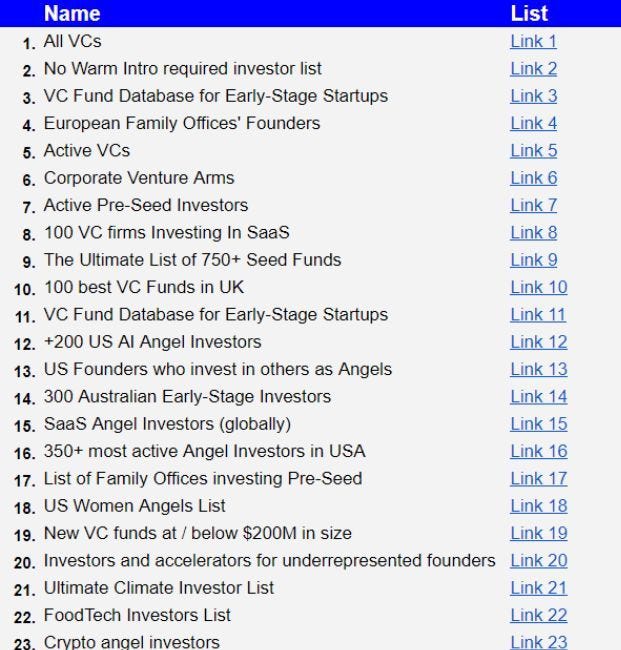
Task: Open Link 13 for US Founders Angels
Action: point(538,369)
